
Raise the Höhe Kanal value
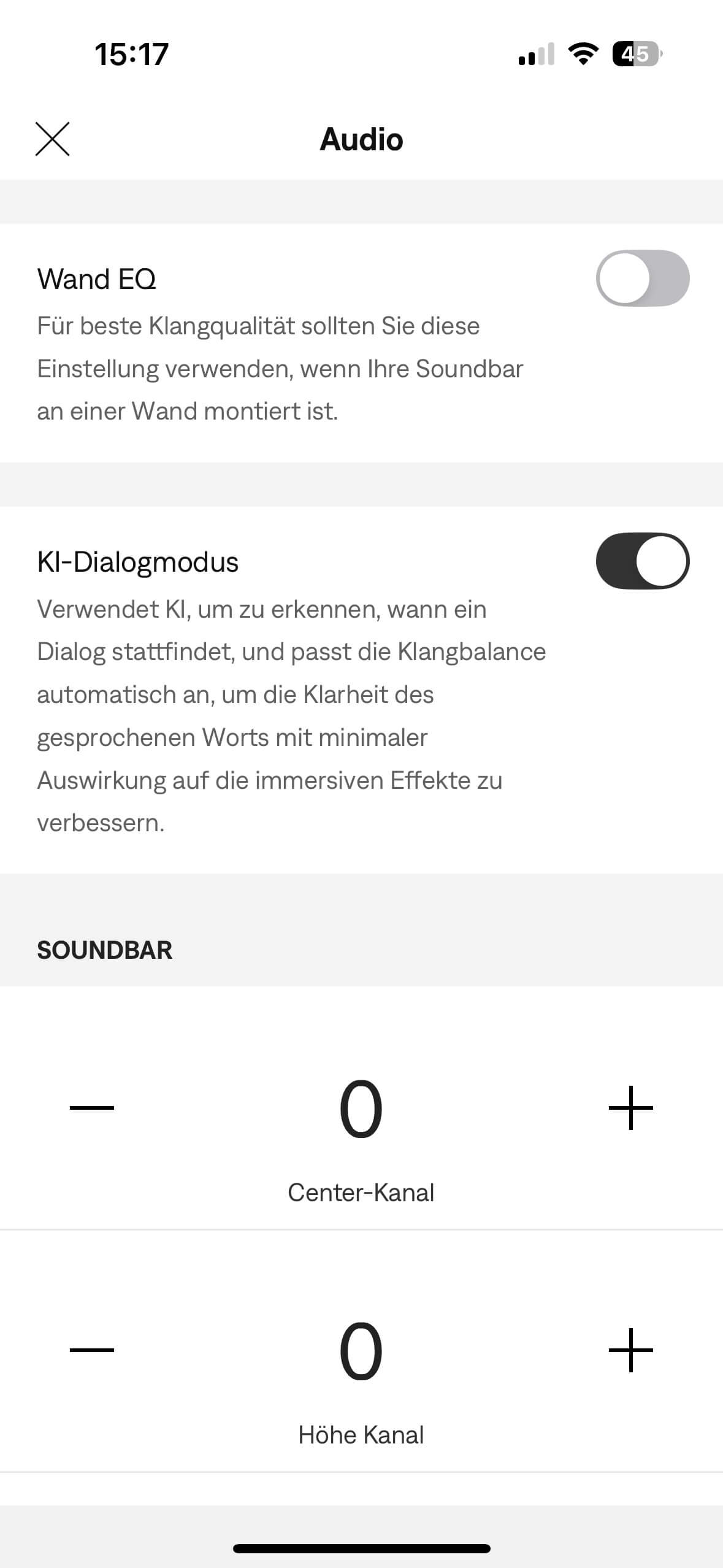pyautogui.click(x=630, y=1350)
